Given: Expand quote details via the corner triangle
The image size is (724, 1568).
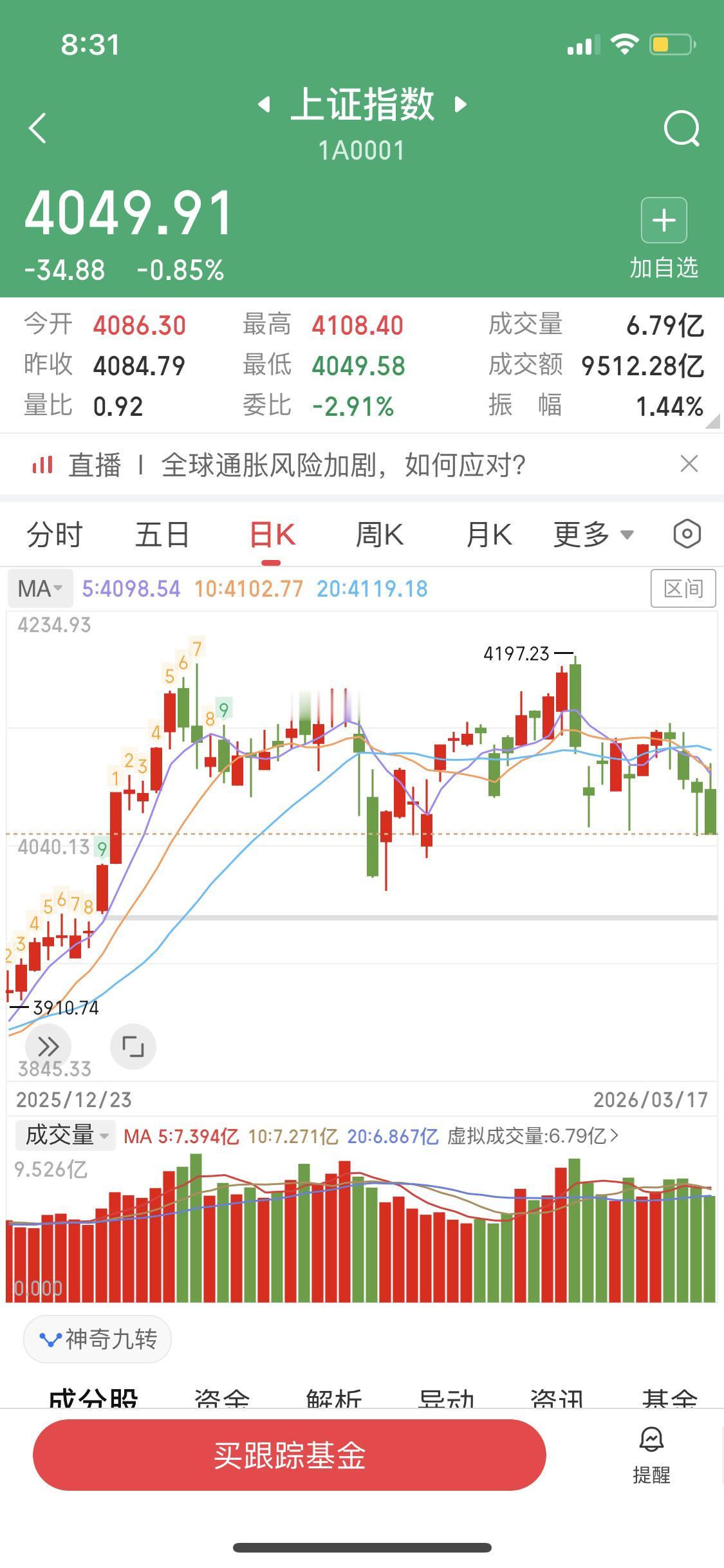Looking at the screenshot, I should click(x=714, y=422).
